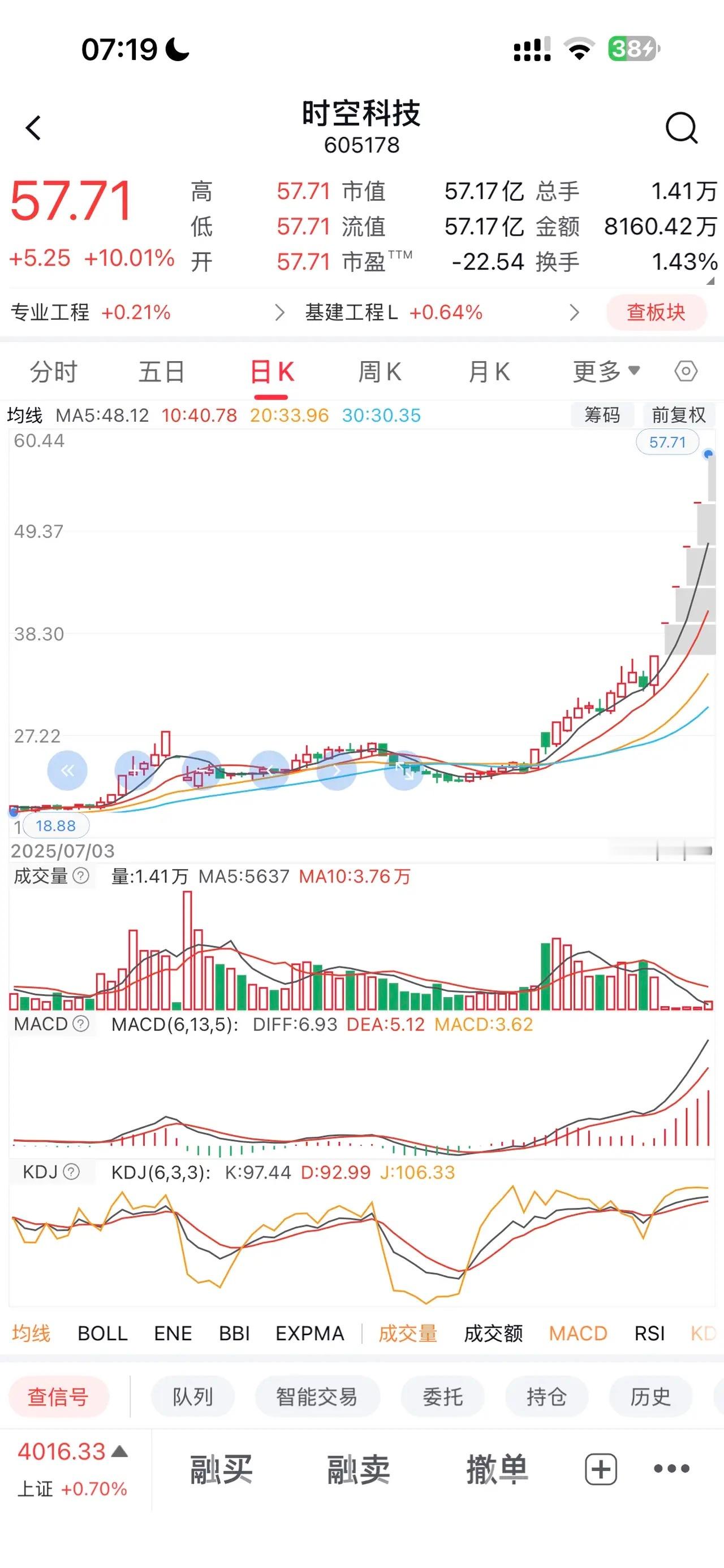Open the 专业工程 sector link
724x1568 pixels.
91,312
